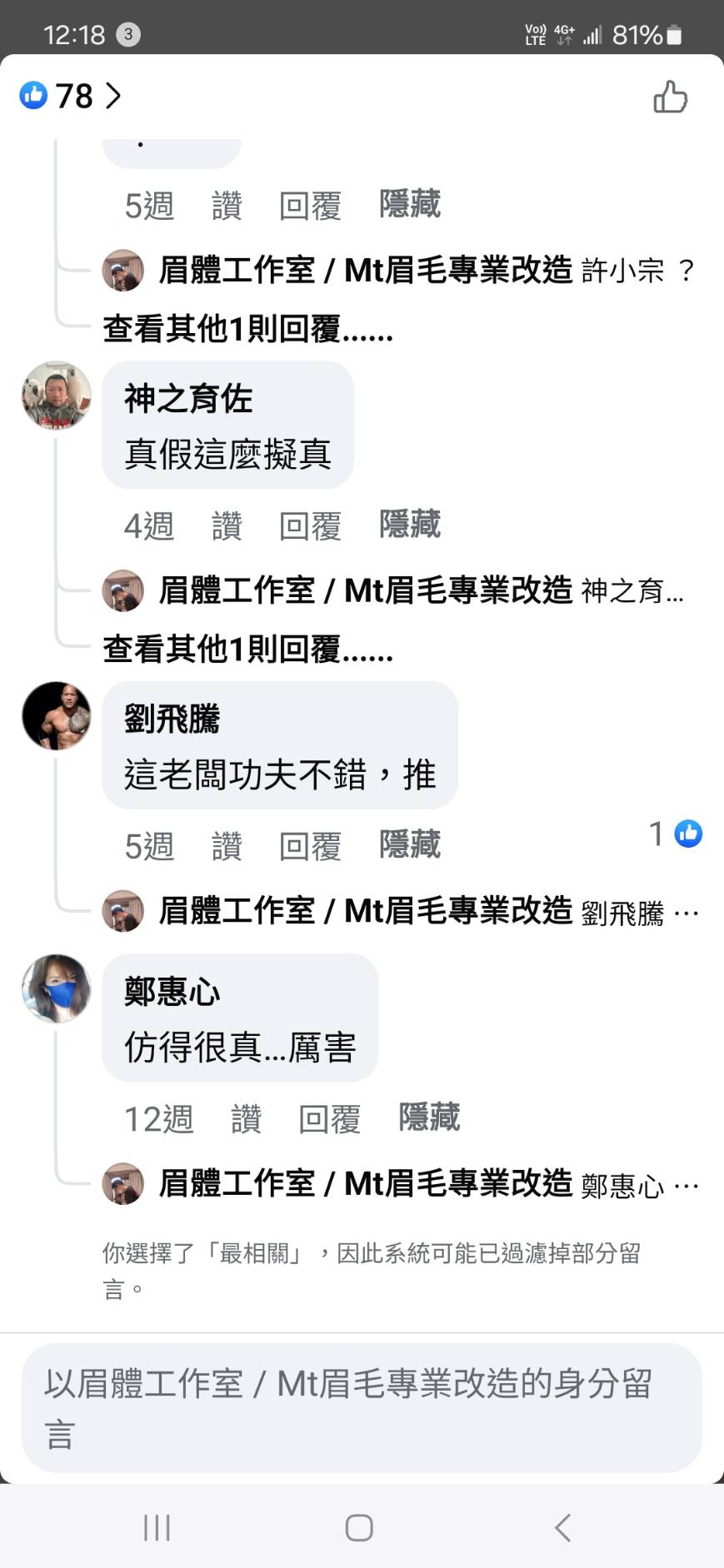Viewport: 724px width, 1568px height.
Task: Like 神之育佐's comment
Action: pos(226,526)
